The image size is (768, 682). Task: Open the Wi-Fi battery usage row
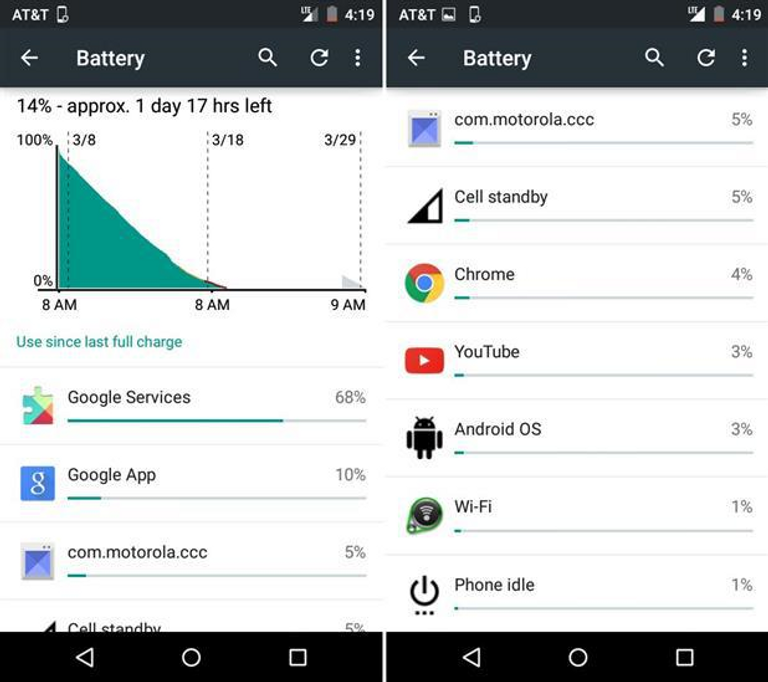pos(577,516)
